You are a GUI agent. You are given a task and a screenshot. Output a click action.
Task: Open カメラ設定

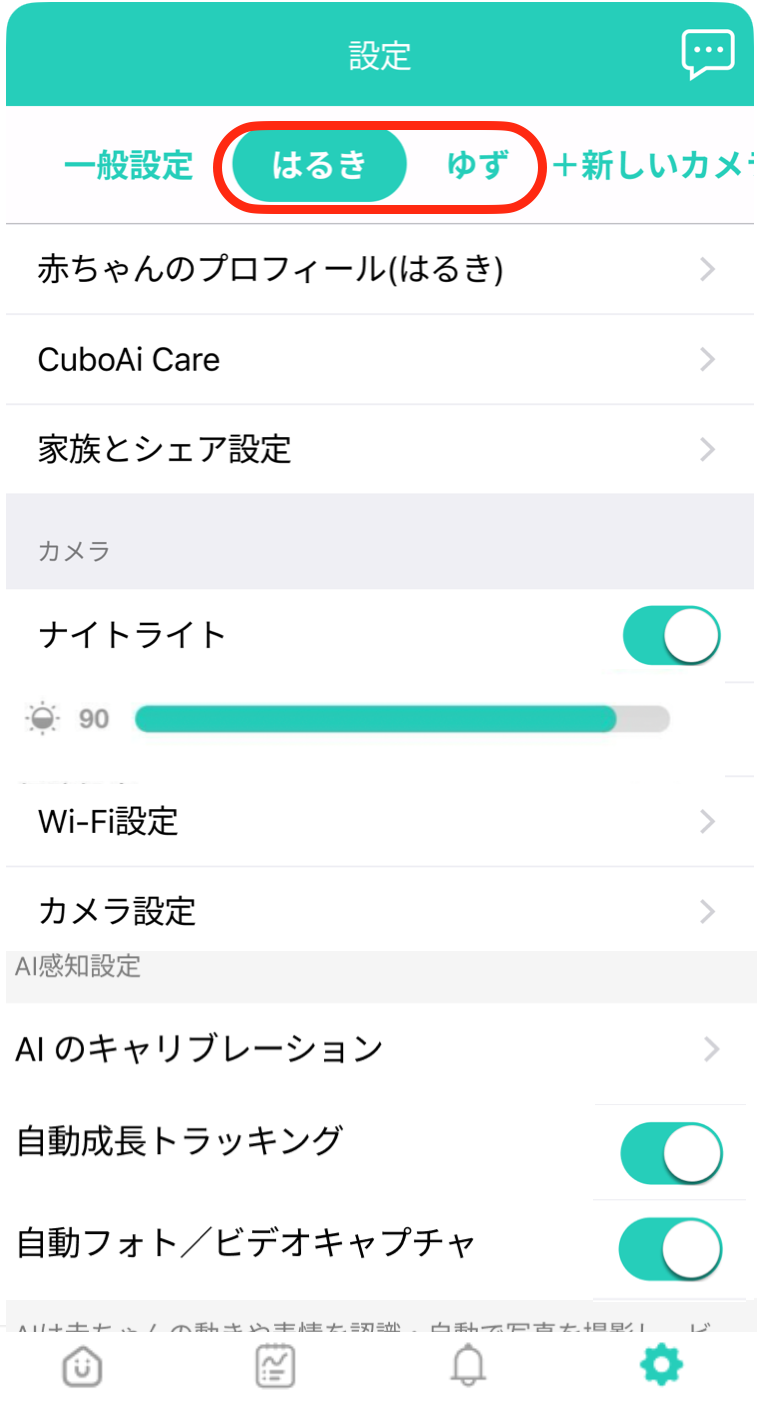click(x=380, y=911)
